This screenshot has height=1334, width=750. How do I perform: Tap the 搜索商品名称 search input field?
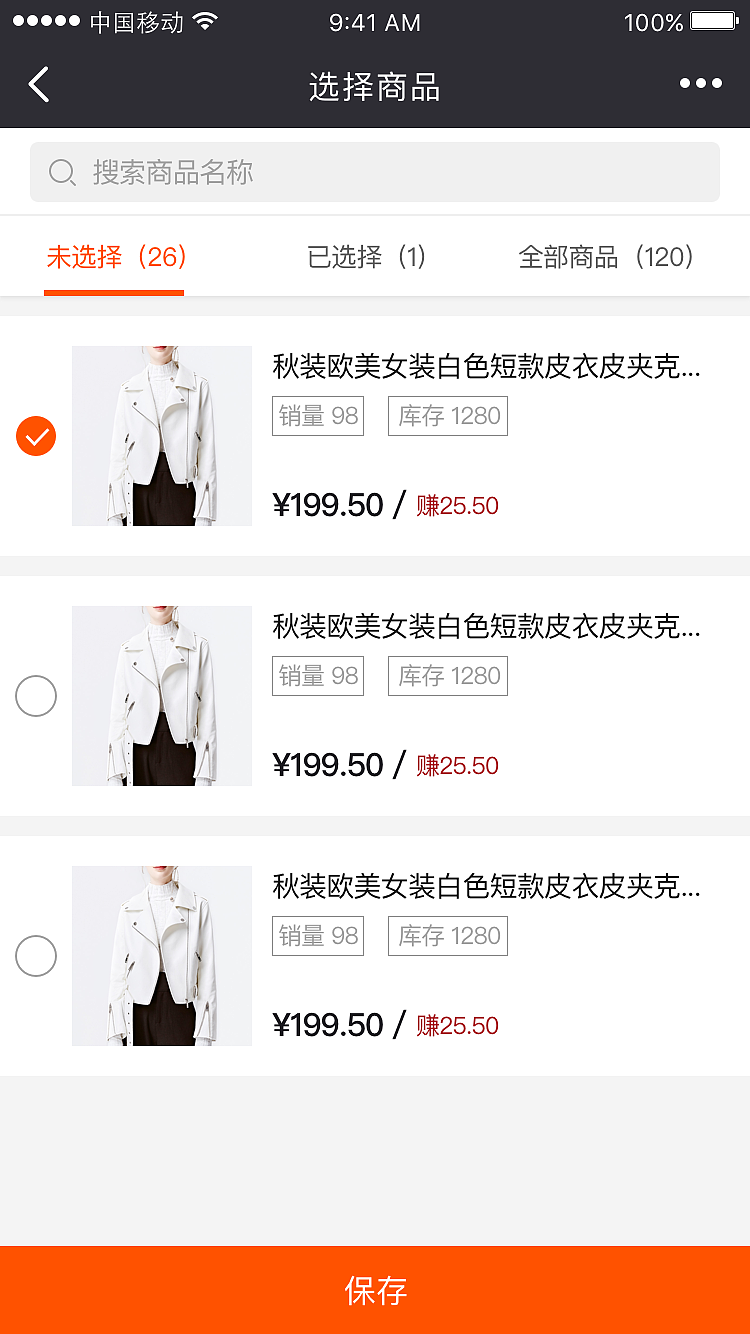[375, 171]
